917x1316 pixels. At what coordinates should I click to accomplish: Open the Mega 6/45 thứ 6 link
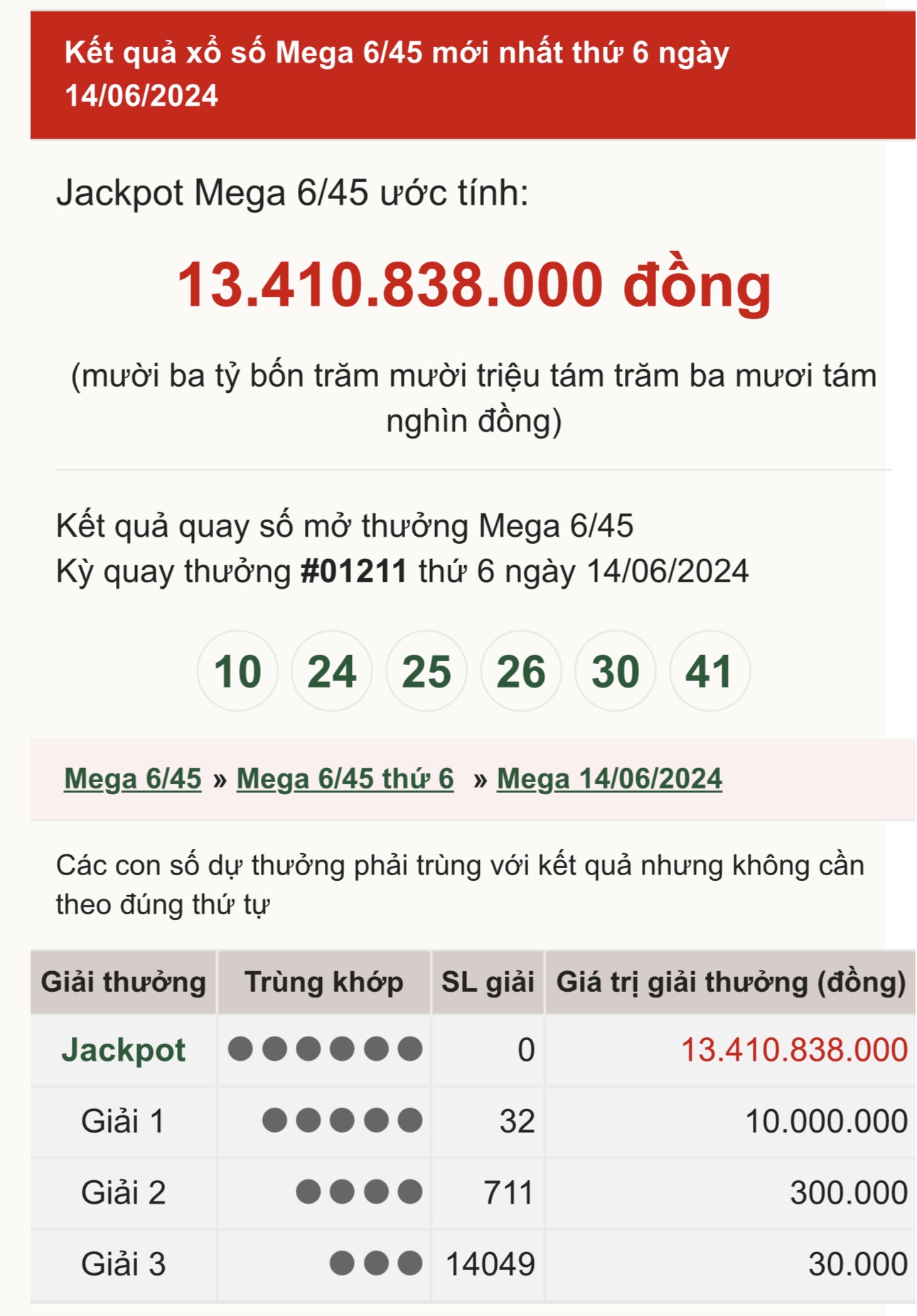[345, 779]
